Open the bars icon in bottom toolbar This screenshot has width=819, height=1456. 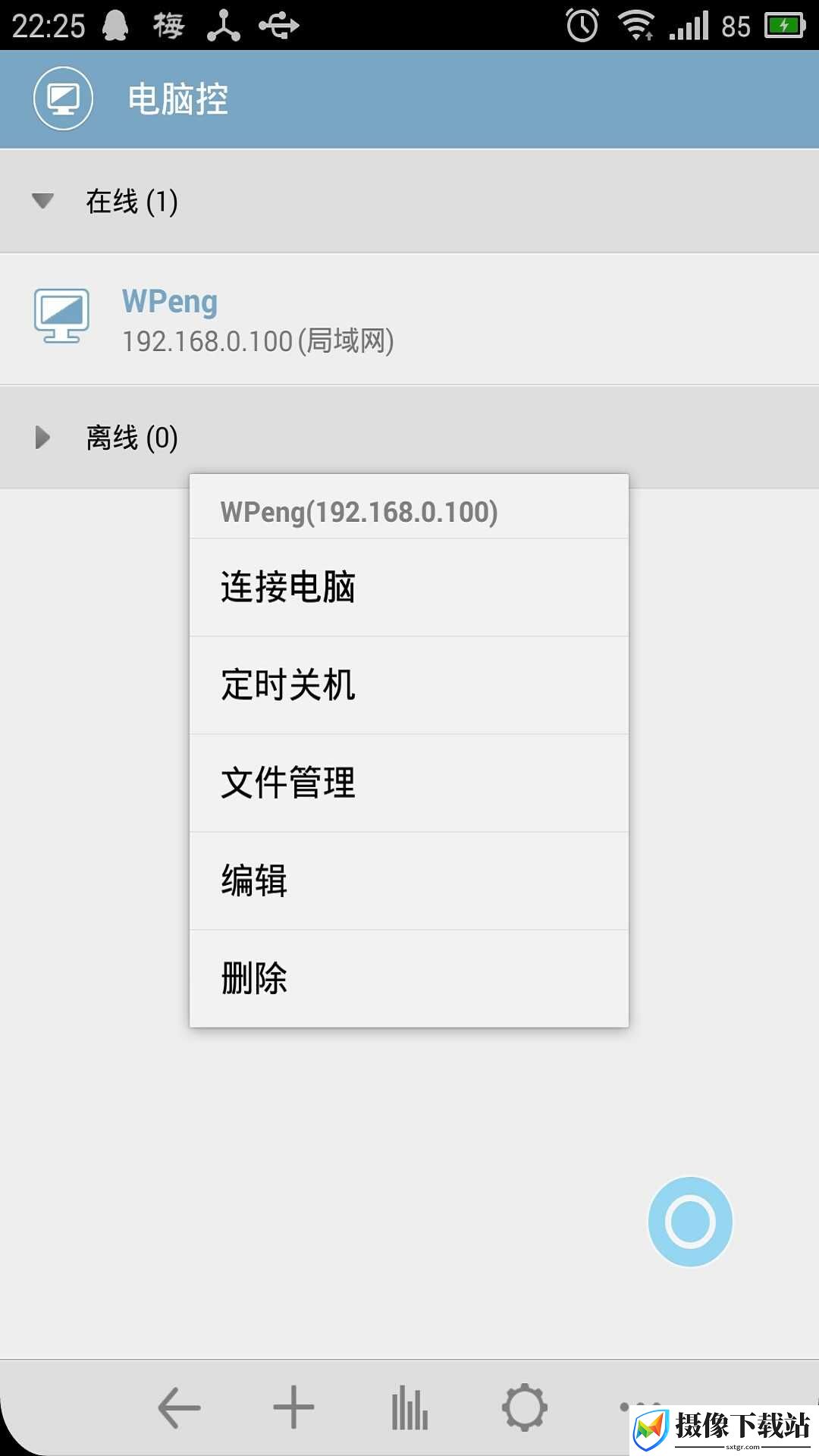pos(409,1407)
